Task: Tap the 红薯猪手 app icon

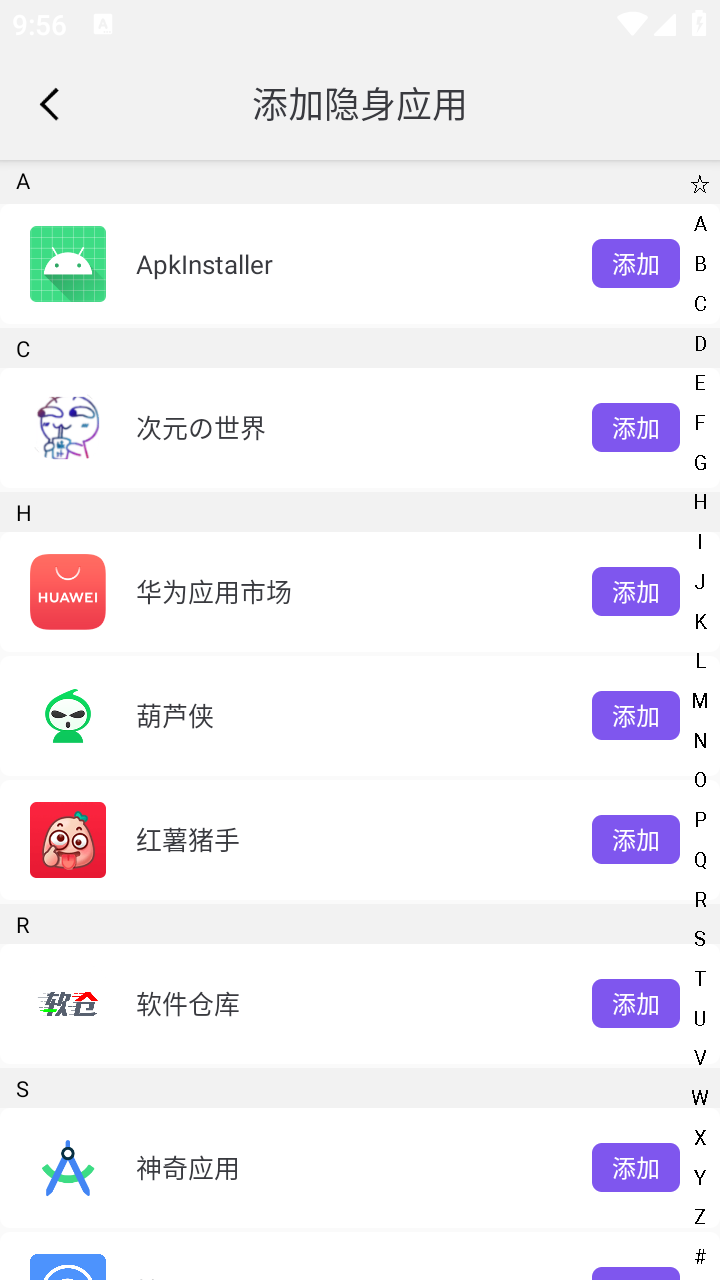Action: (x=67, y=839)
